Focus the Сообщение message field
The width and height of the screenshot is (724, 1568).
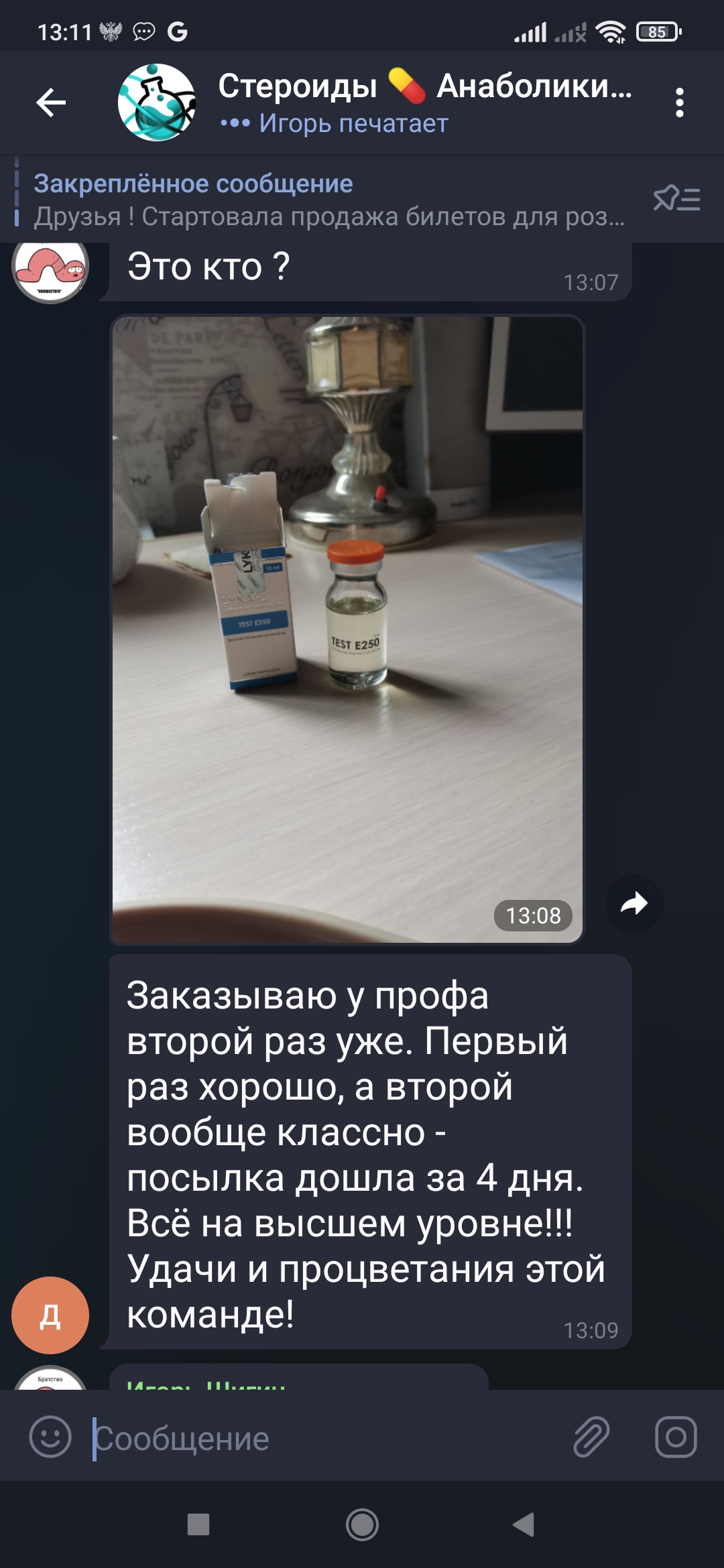(322, 1438)
